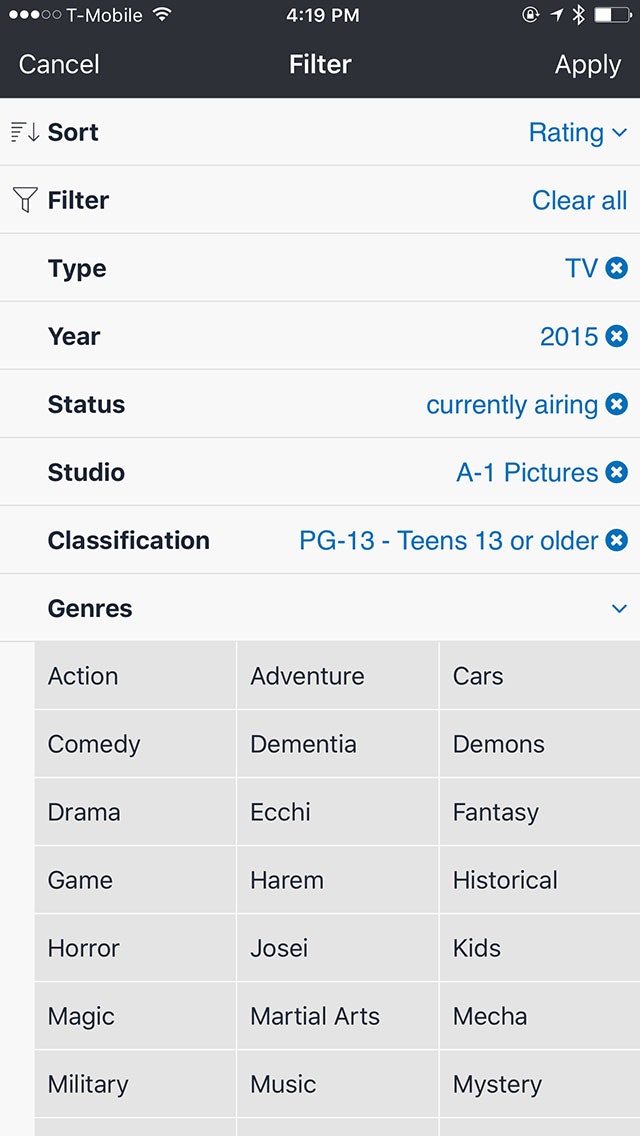
Task: Apply the selected filters
Action: tap(587, 65)
